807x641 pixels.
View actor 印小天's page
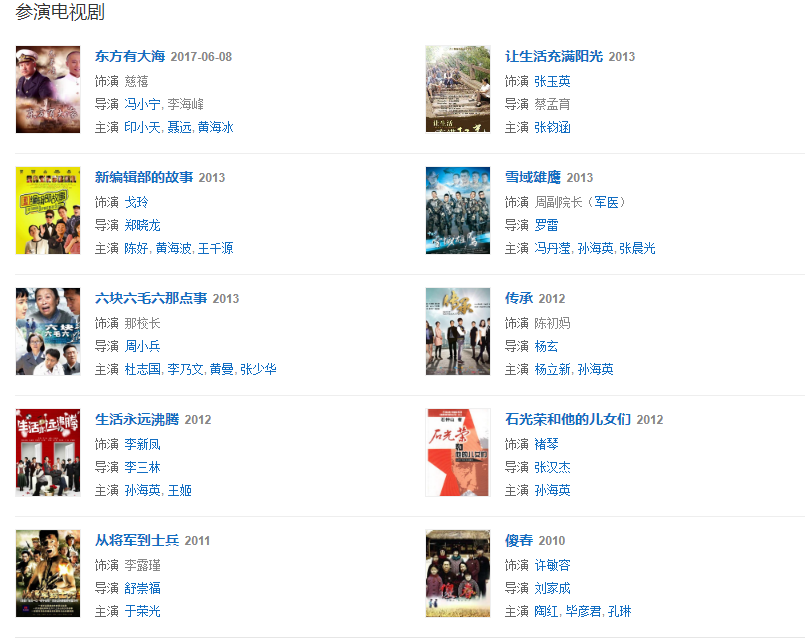pyautogui.click(x=142, y=127)
